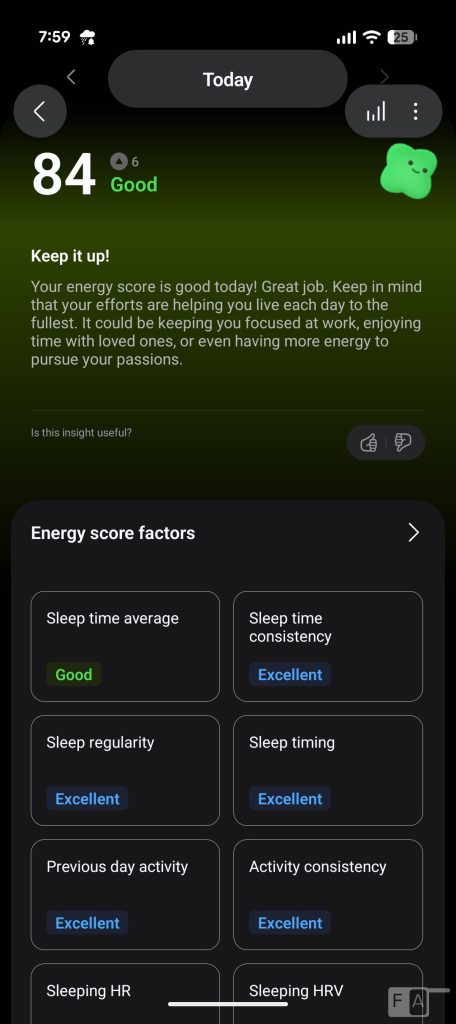The width and height of the screenshot is (456, 1024).
Task: Open Previous day activity card
Action: pyautogui.click(x=125, y=895)
